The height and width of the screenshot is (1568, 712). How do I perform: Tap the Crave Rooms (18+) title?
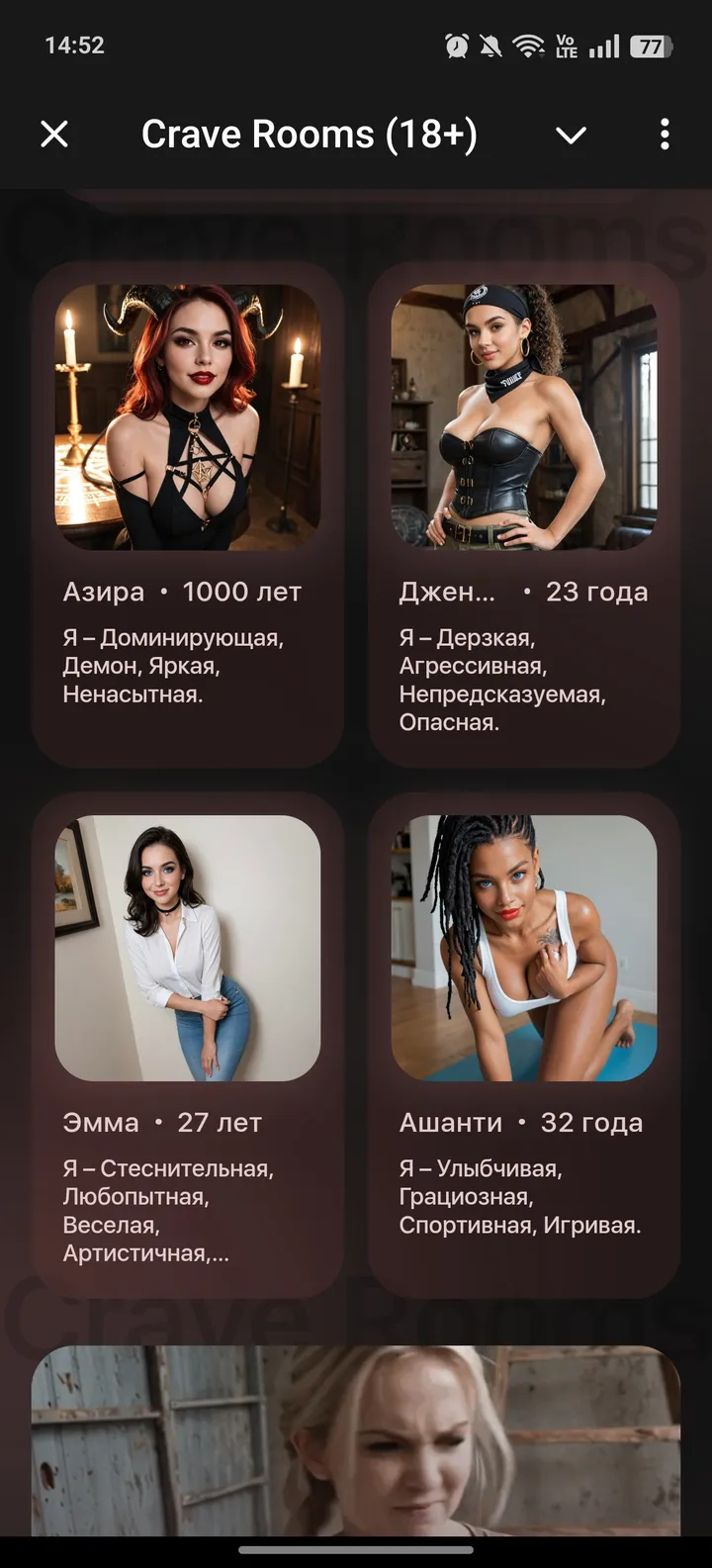[x=310, y=134]
